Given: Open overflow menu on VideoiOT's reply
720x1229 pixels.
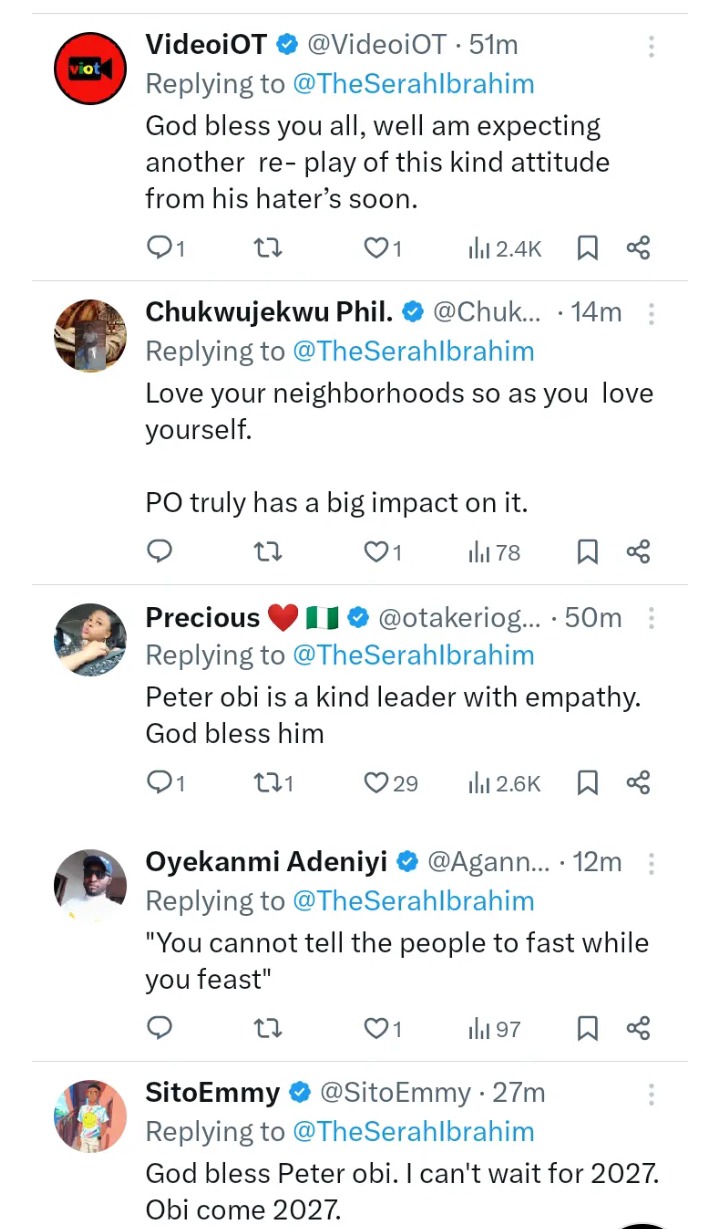Looking at the screenshot, I should coord(651,46).
